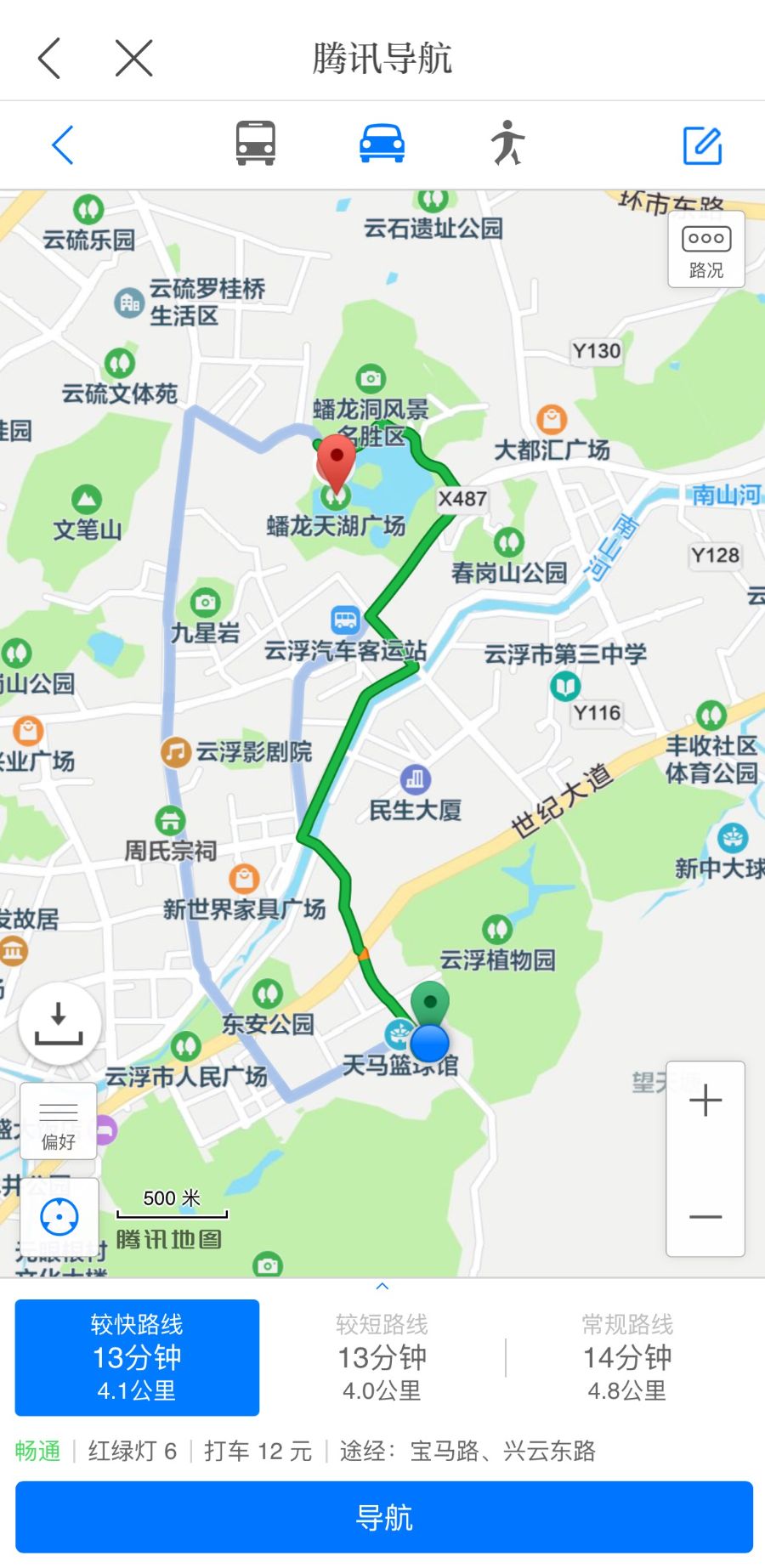
Task: Switch to walking mode
Action: (507, 143)
